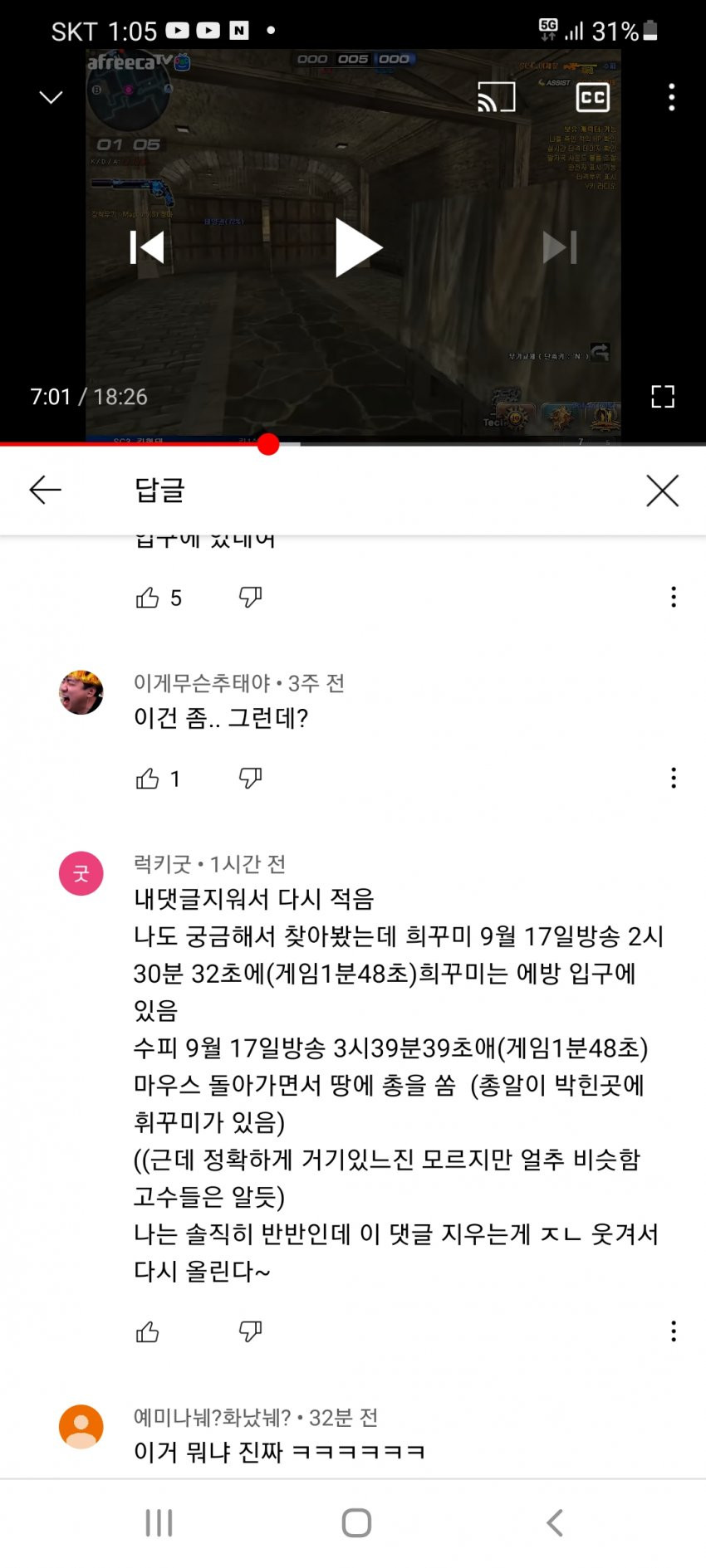
Task: Like 럭키굿's comment
Action: click(x=148, y=1332)
